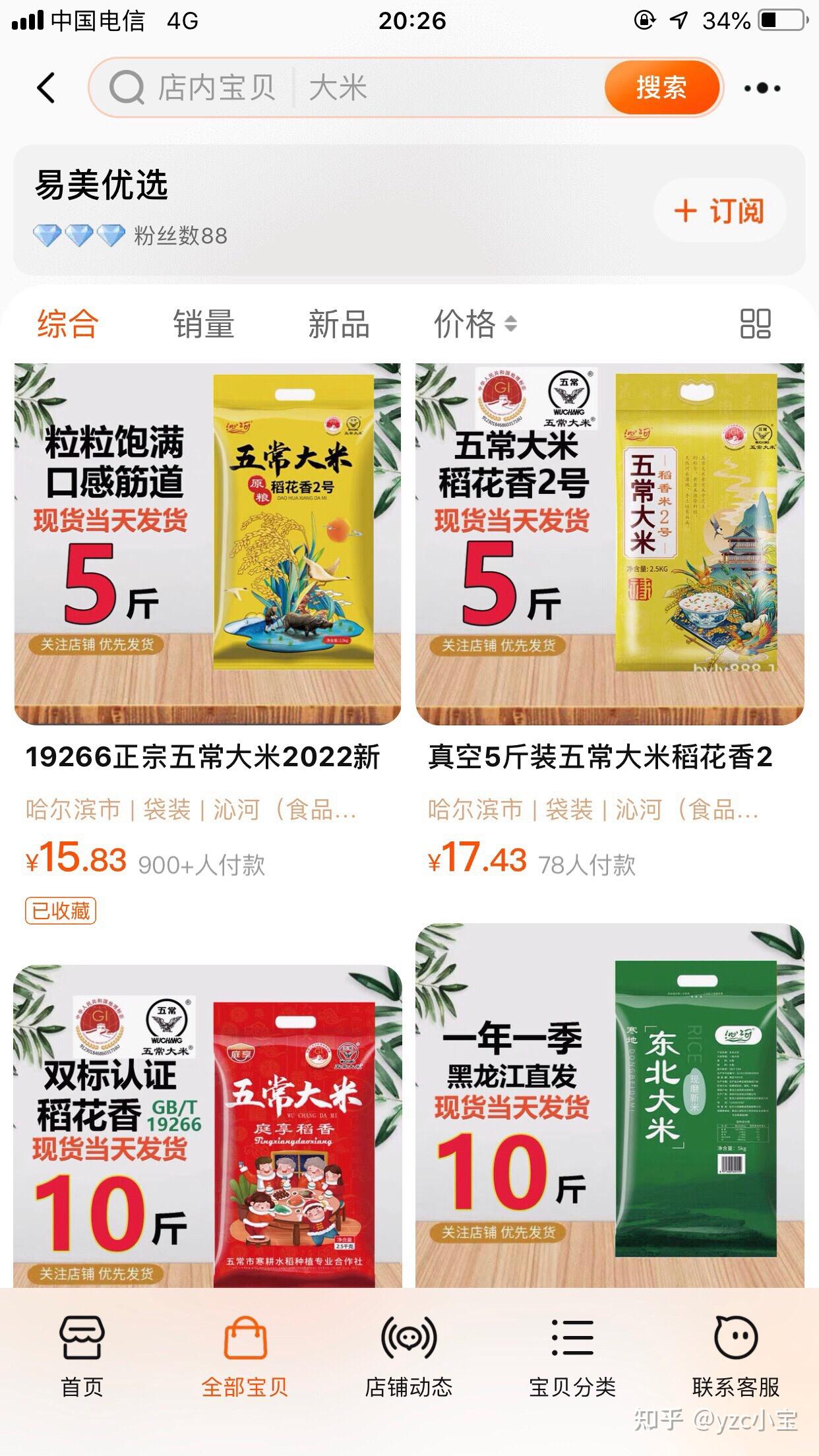
Task: Go to the shop 首页 tab
Action: pos(82,1356)
